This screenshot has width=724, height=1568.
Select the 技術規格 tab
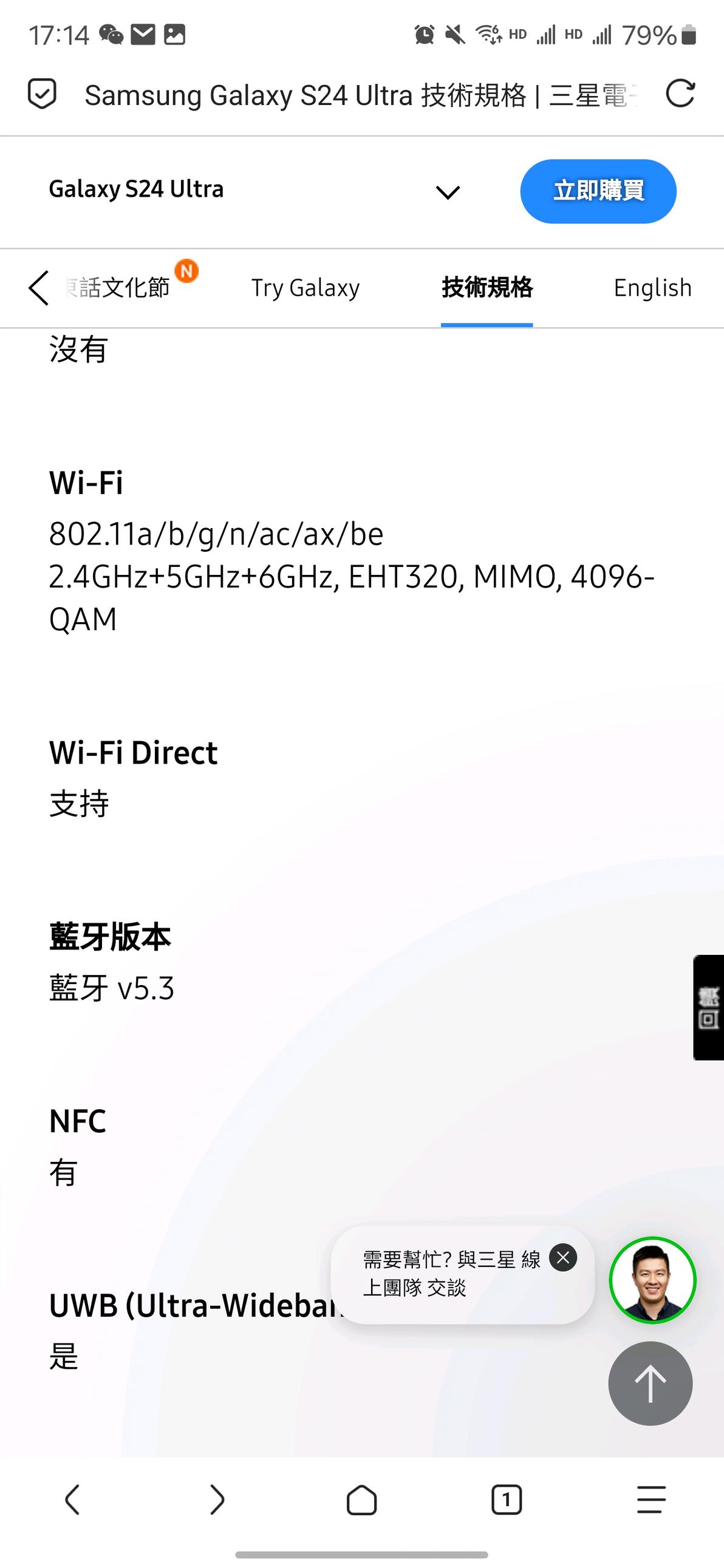coord(487,287)
